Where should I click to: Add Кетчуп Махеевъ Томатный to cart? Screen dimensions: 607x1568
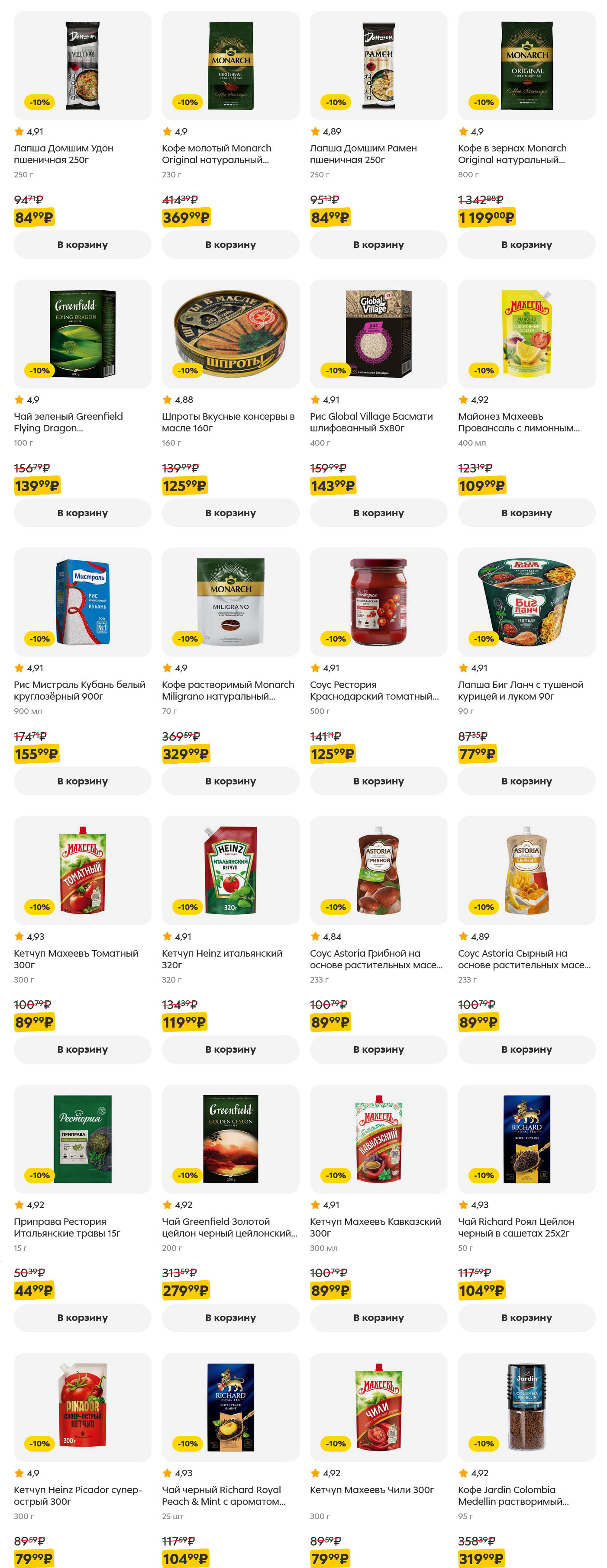click(x=82, y=1049)
